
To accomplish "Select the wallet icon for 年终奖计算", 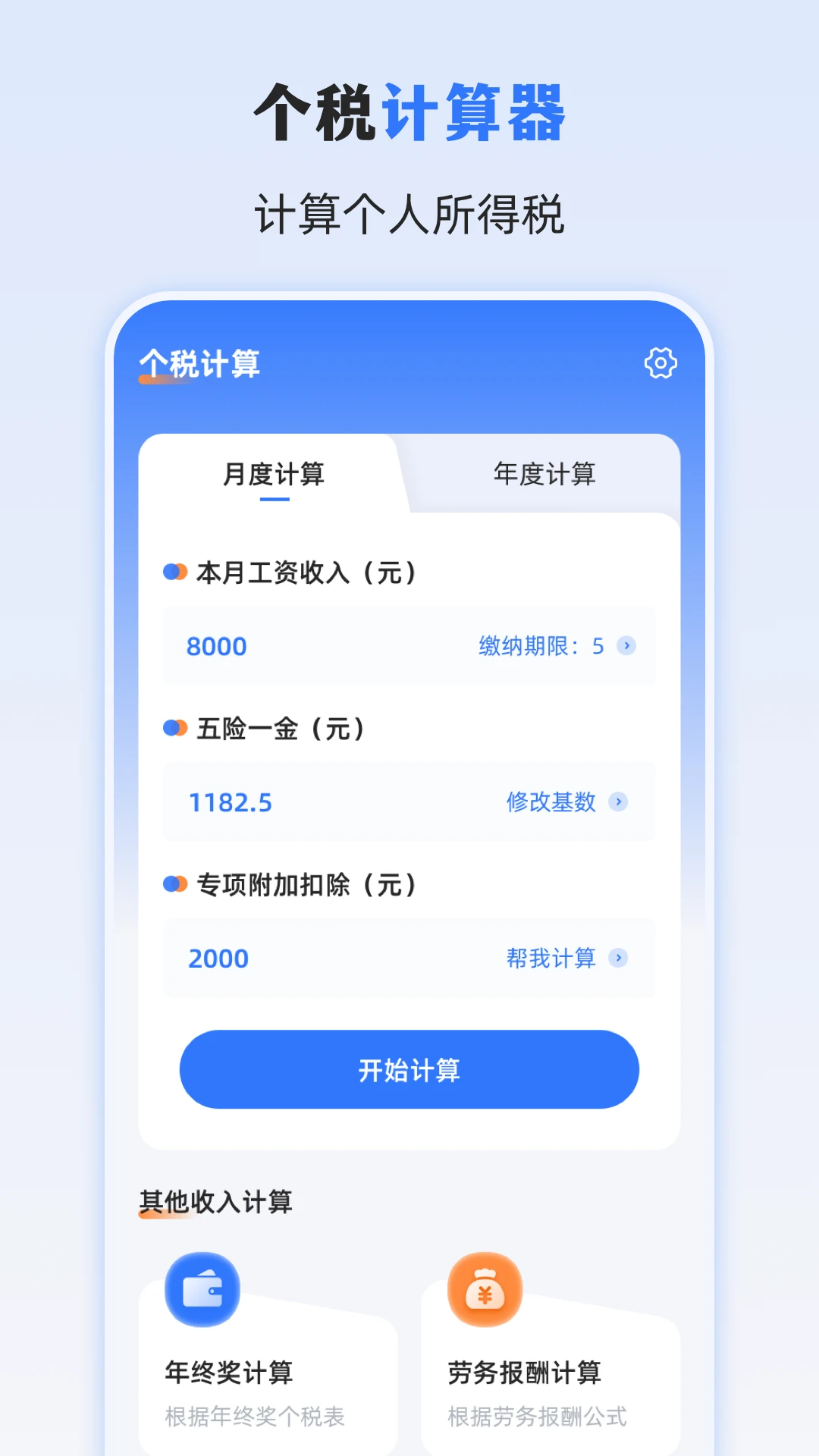I will coord(201,1289).
